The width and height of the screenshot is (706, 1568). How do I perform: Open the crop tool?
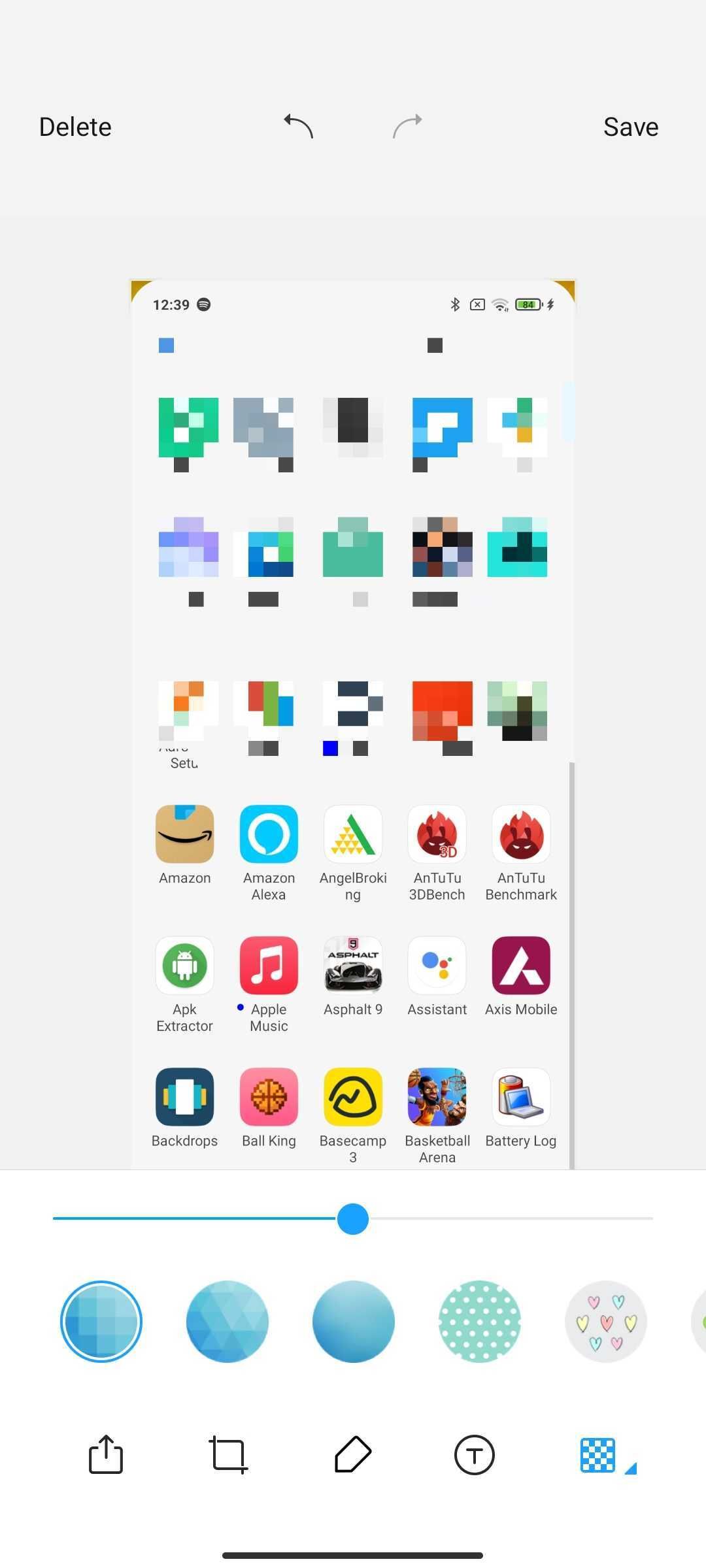(228, 1454)
